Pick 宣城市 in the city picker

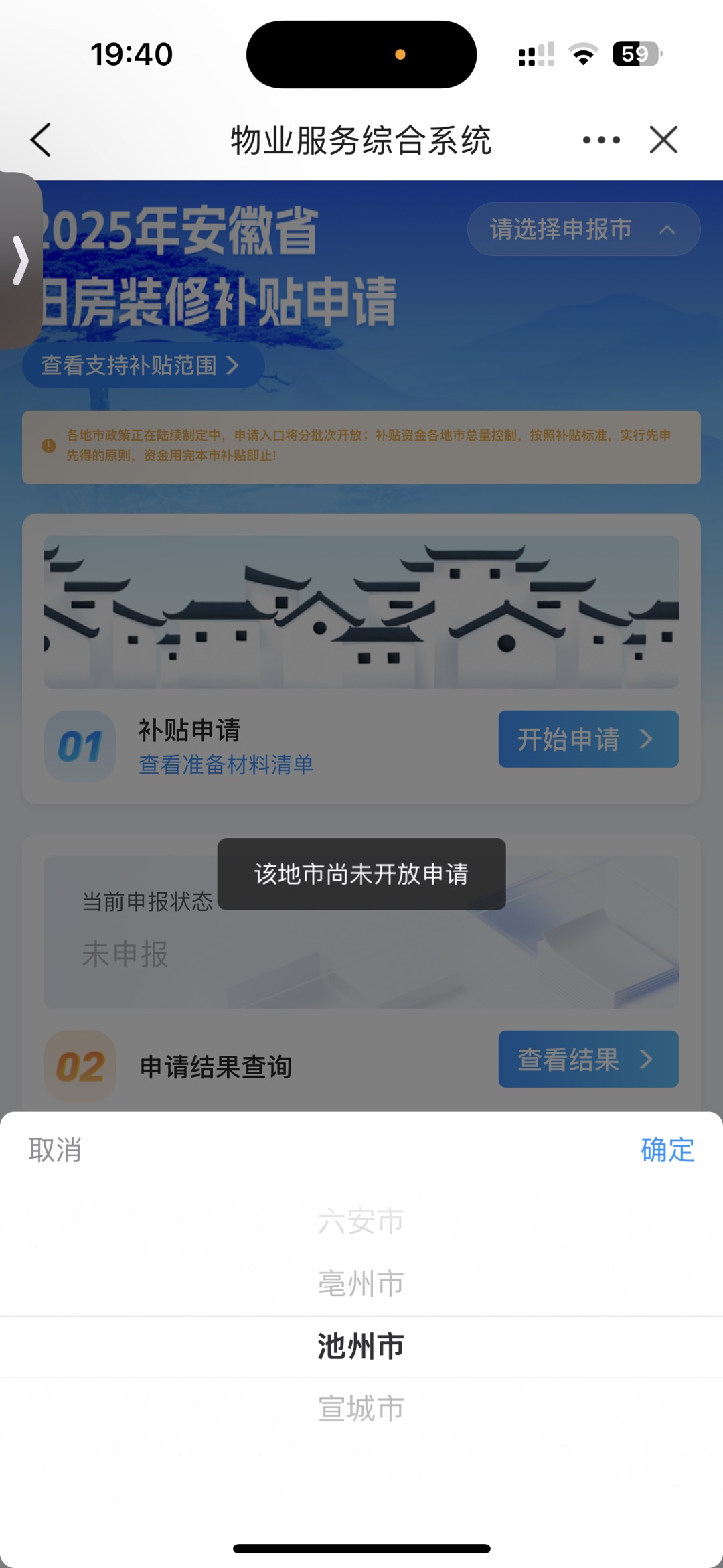click(x=361, y=1409)
